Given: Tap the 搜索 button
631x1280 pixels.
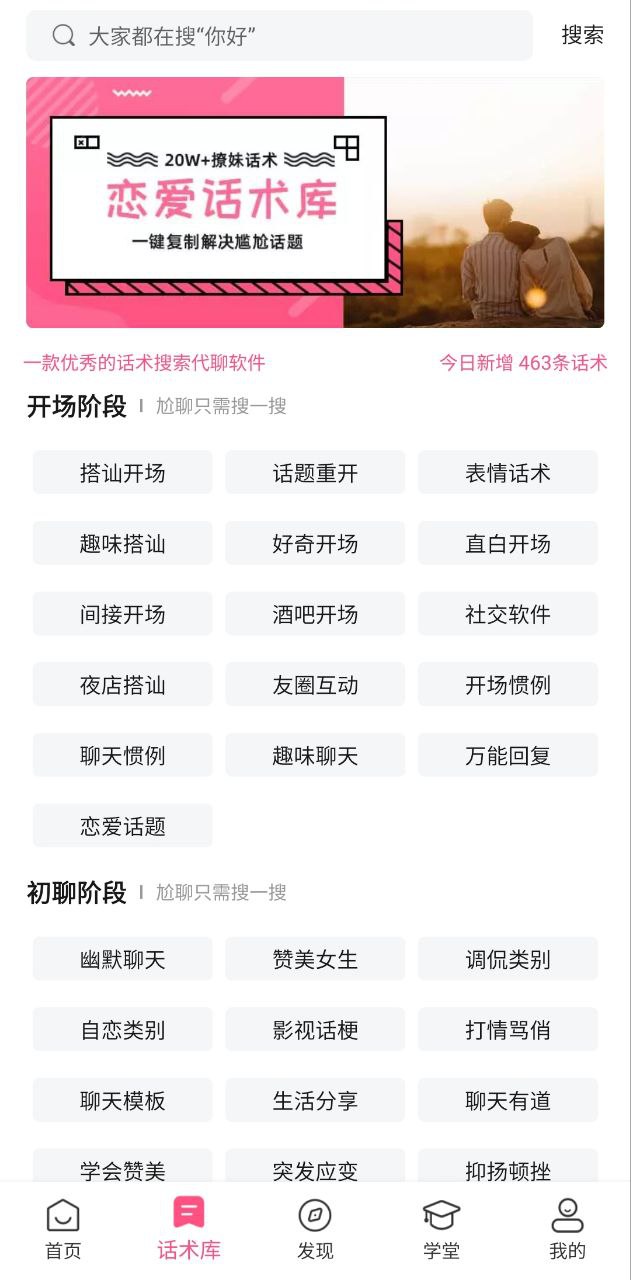Looking at the screenshot, I should (x=582, y=35).
